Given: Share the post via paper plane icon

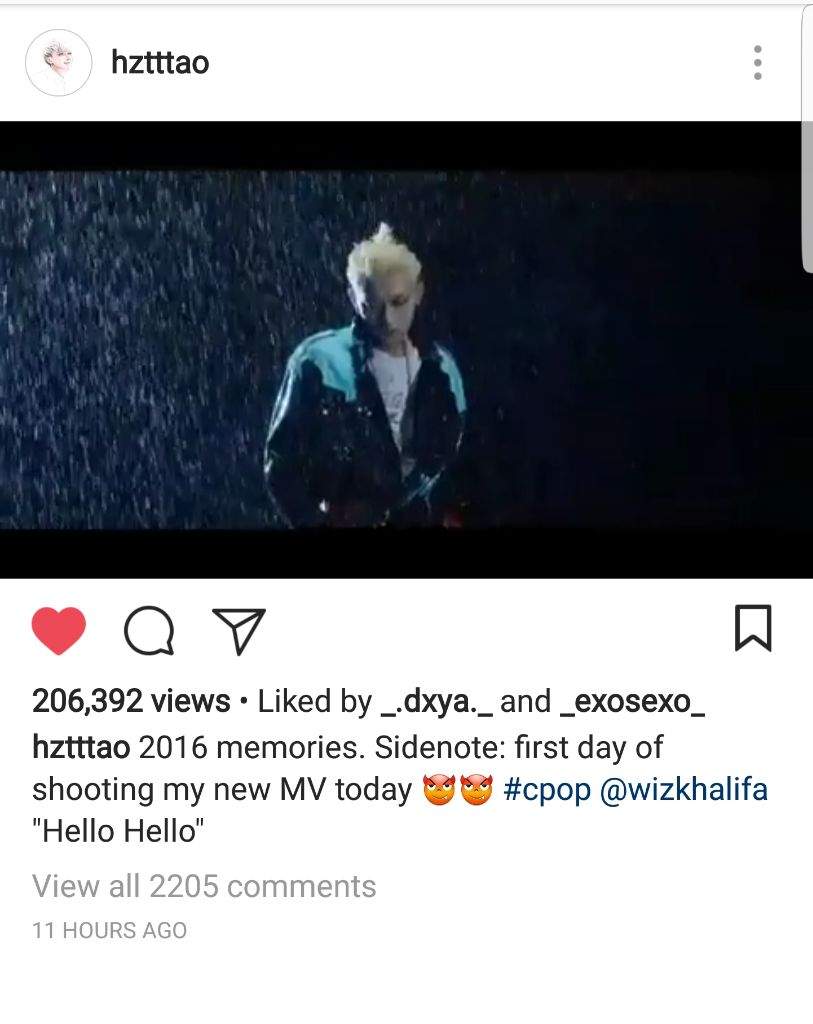Looking at the screenshot, I should pyautogui.click(x=239, y=631).
